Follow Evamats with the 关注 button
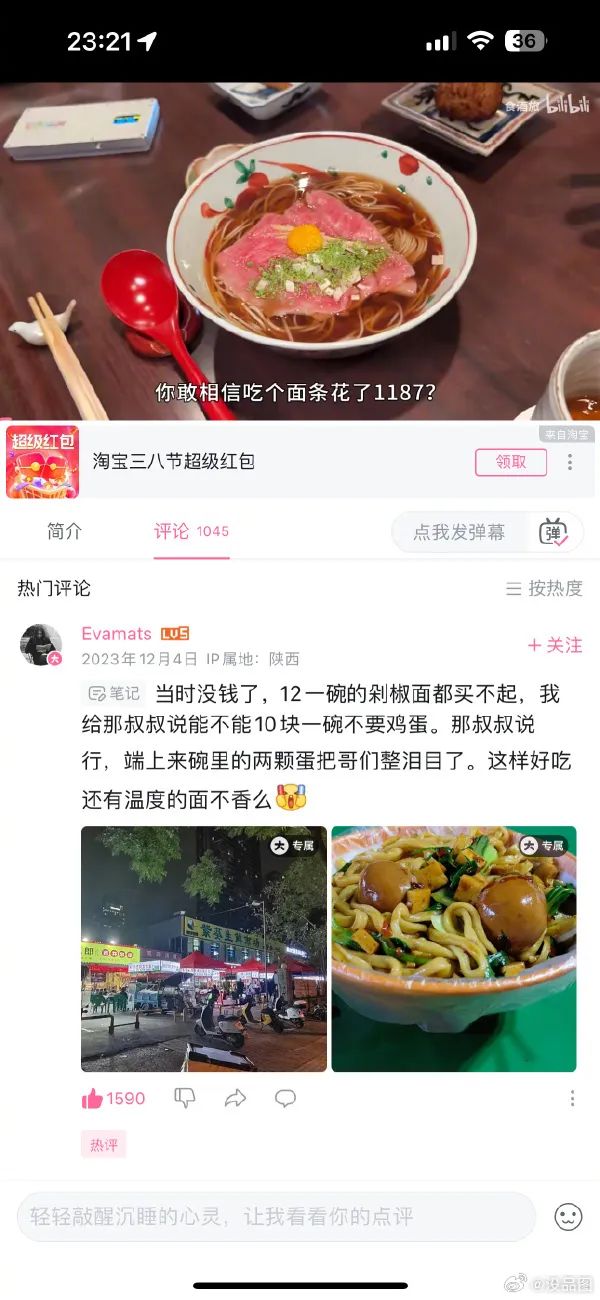This screenshot has height=1300, width=600. (555, 645)
